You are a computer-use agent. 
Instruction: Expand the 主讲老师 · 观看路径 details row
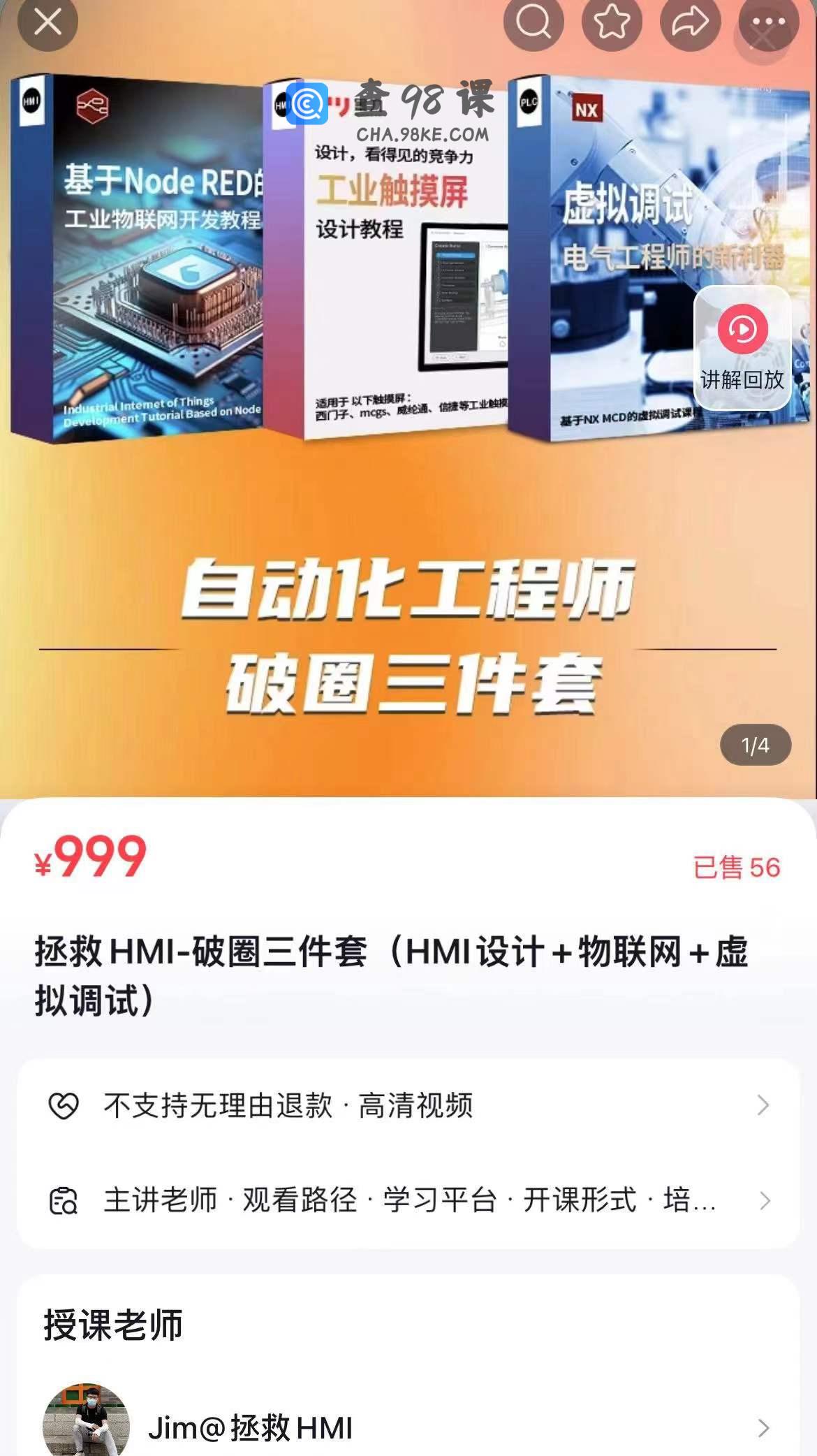[x=408, y=1201]
